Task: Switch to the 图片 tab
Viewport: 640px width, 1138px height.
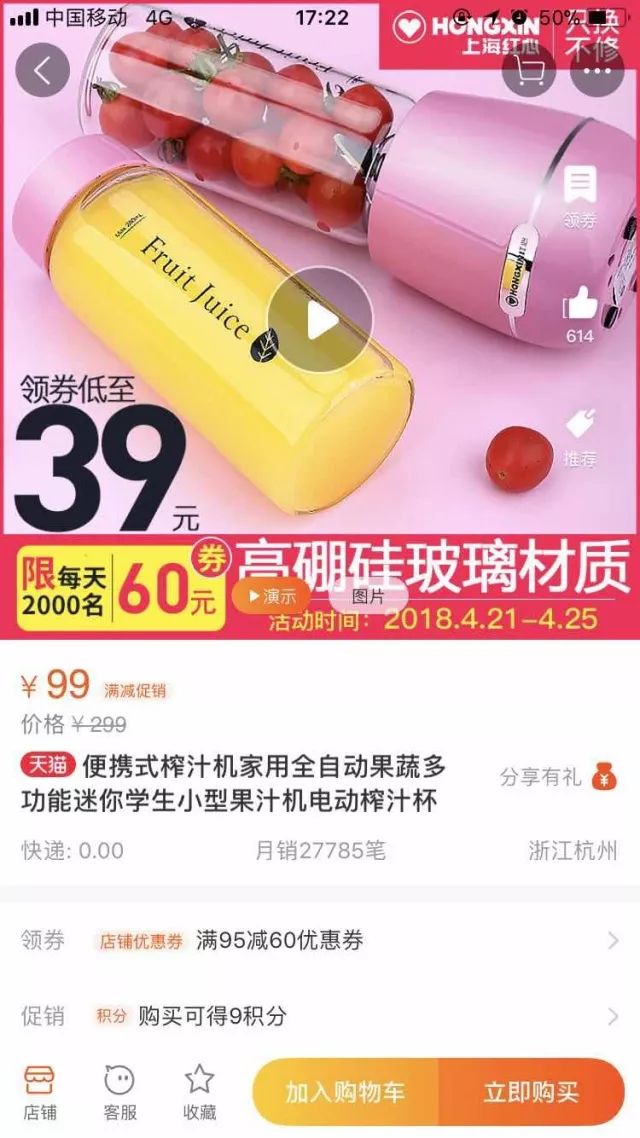Action: click(368, 597)
